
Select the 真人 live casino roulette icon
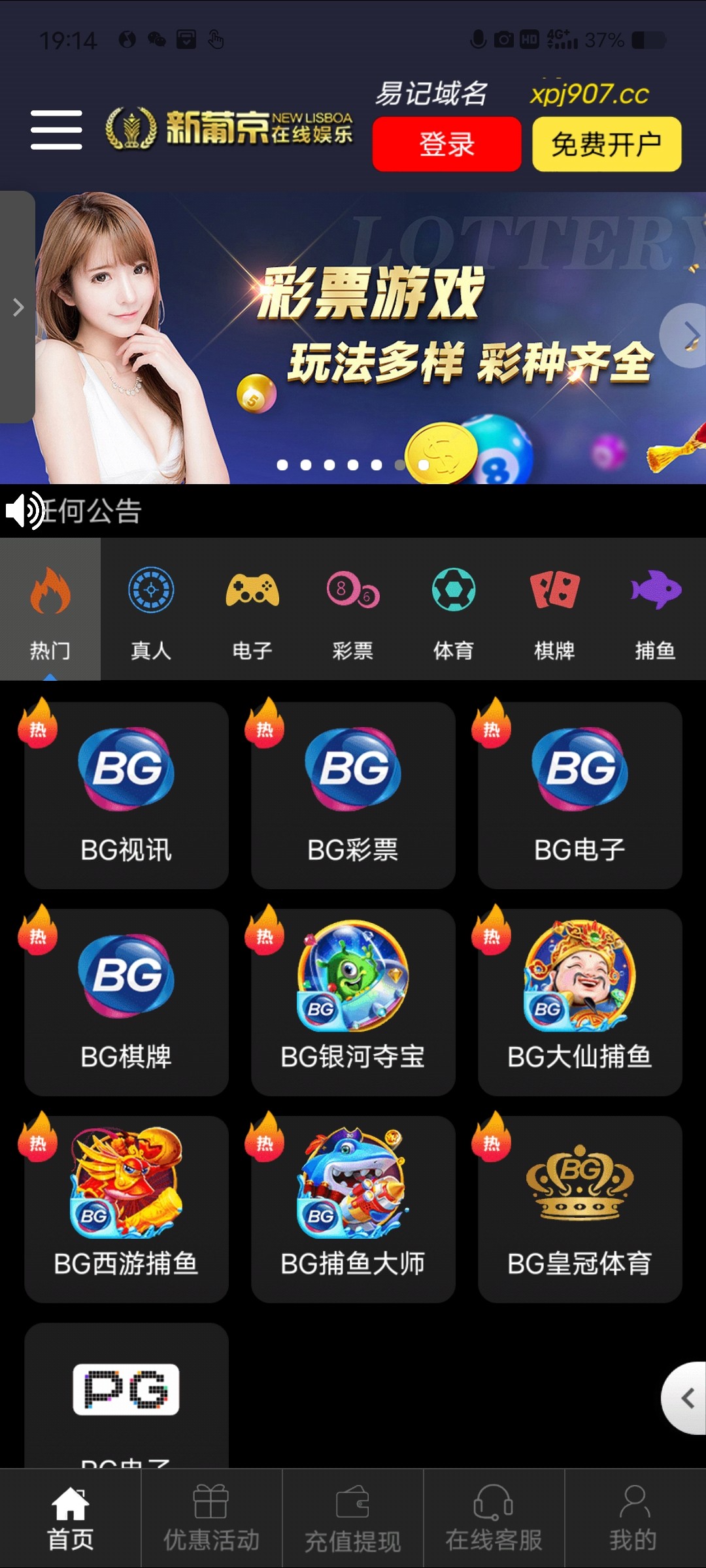point(152,590)
